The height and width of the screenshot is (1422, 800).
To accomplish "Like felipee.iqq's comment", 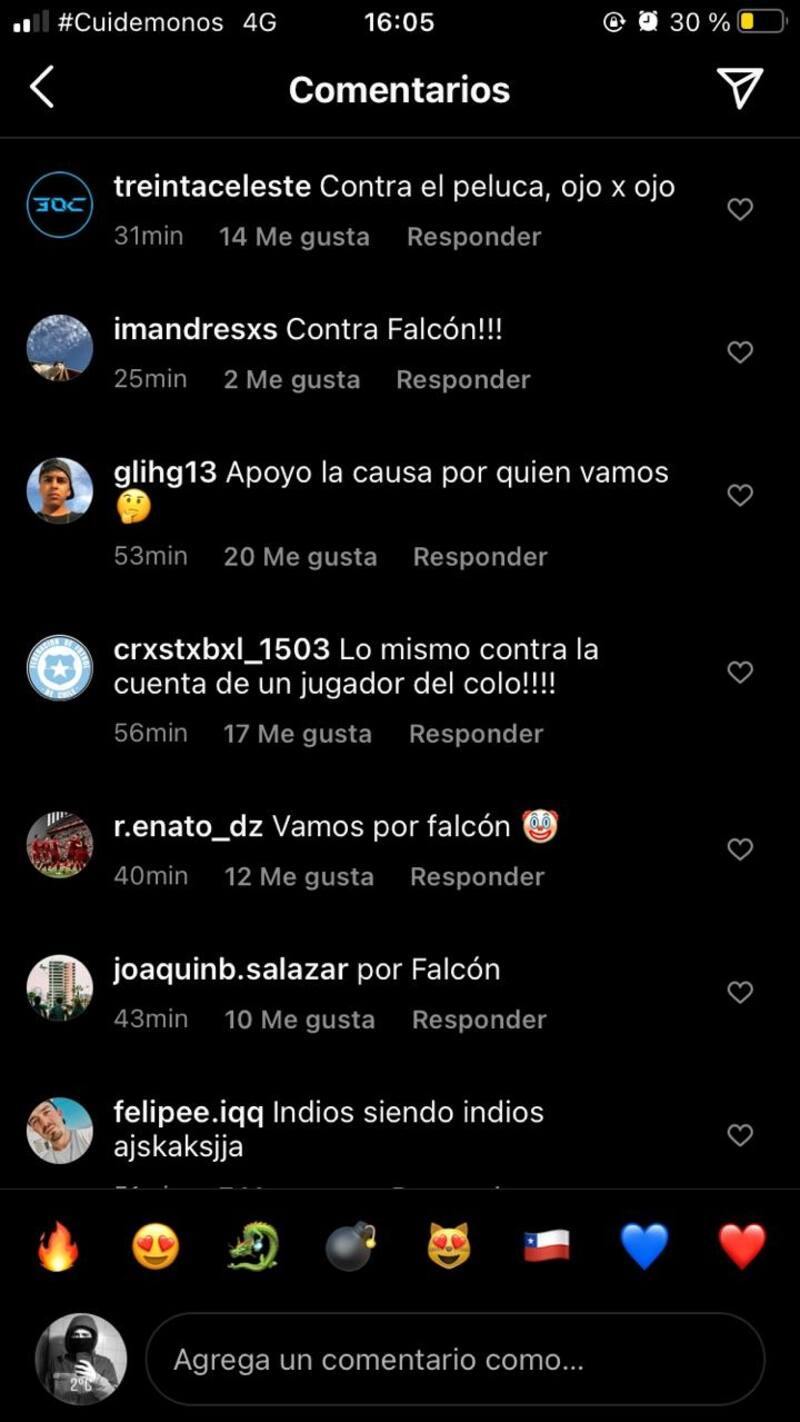I will (x=739, y=1135).
